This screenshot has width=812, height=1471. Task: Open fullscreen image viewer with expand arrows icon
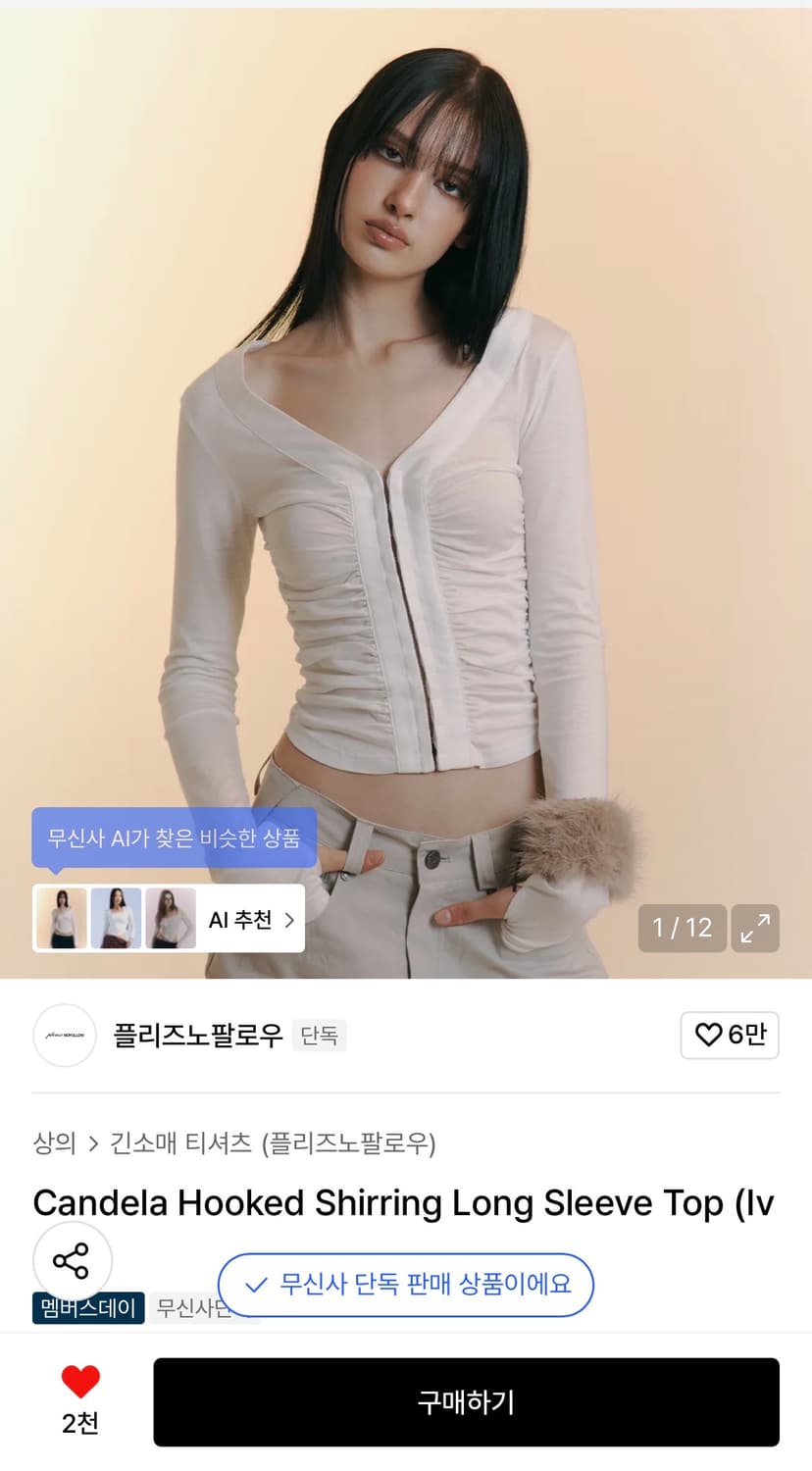[755, 928]
